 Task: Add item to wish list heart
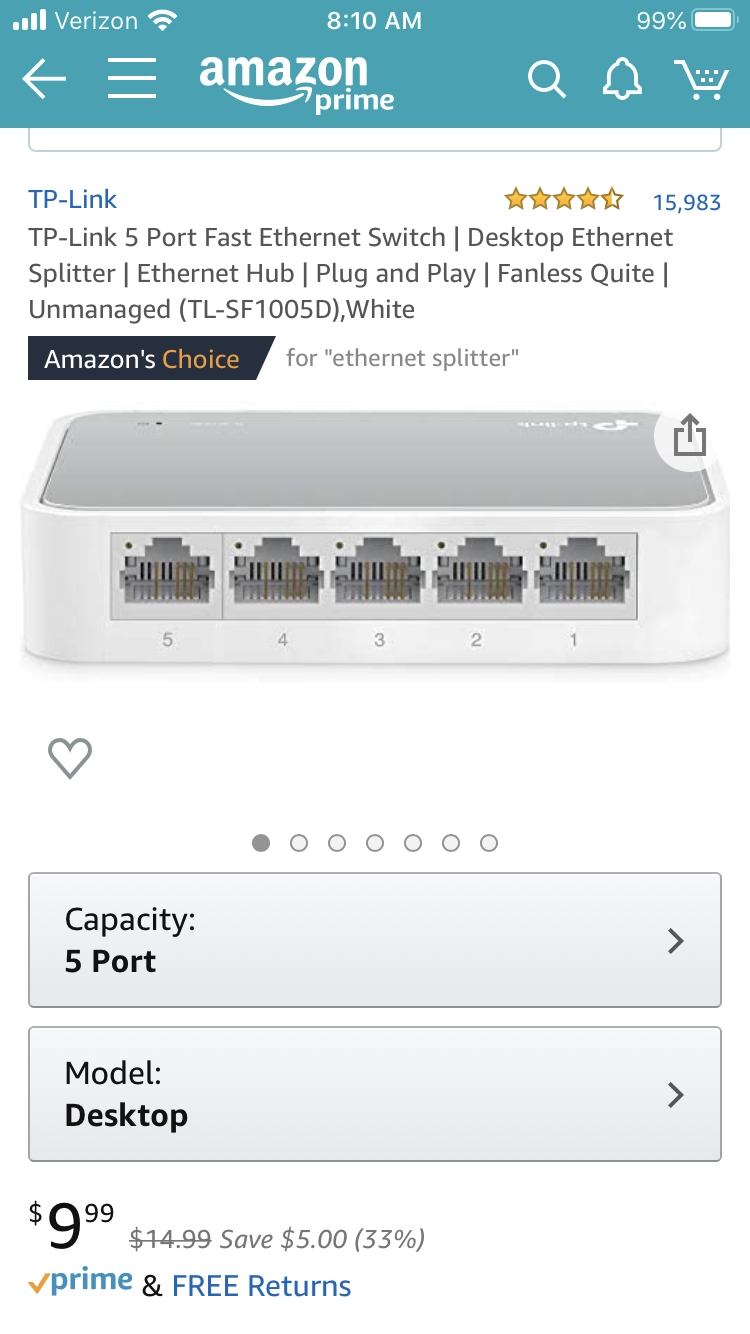pos(70,758)
